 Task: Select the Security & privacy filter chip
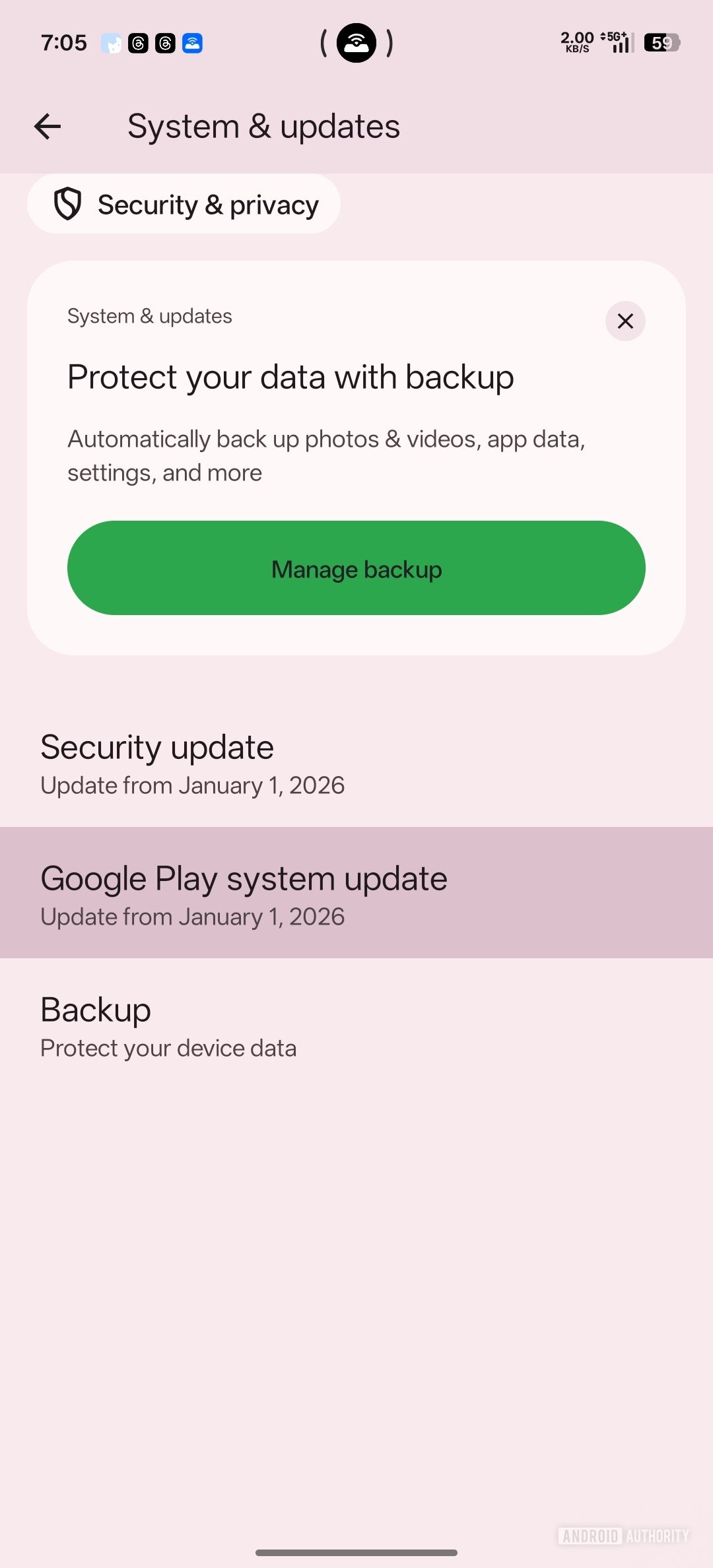(x=184, y=204)
